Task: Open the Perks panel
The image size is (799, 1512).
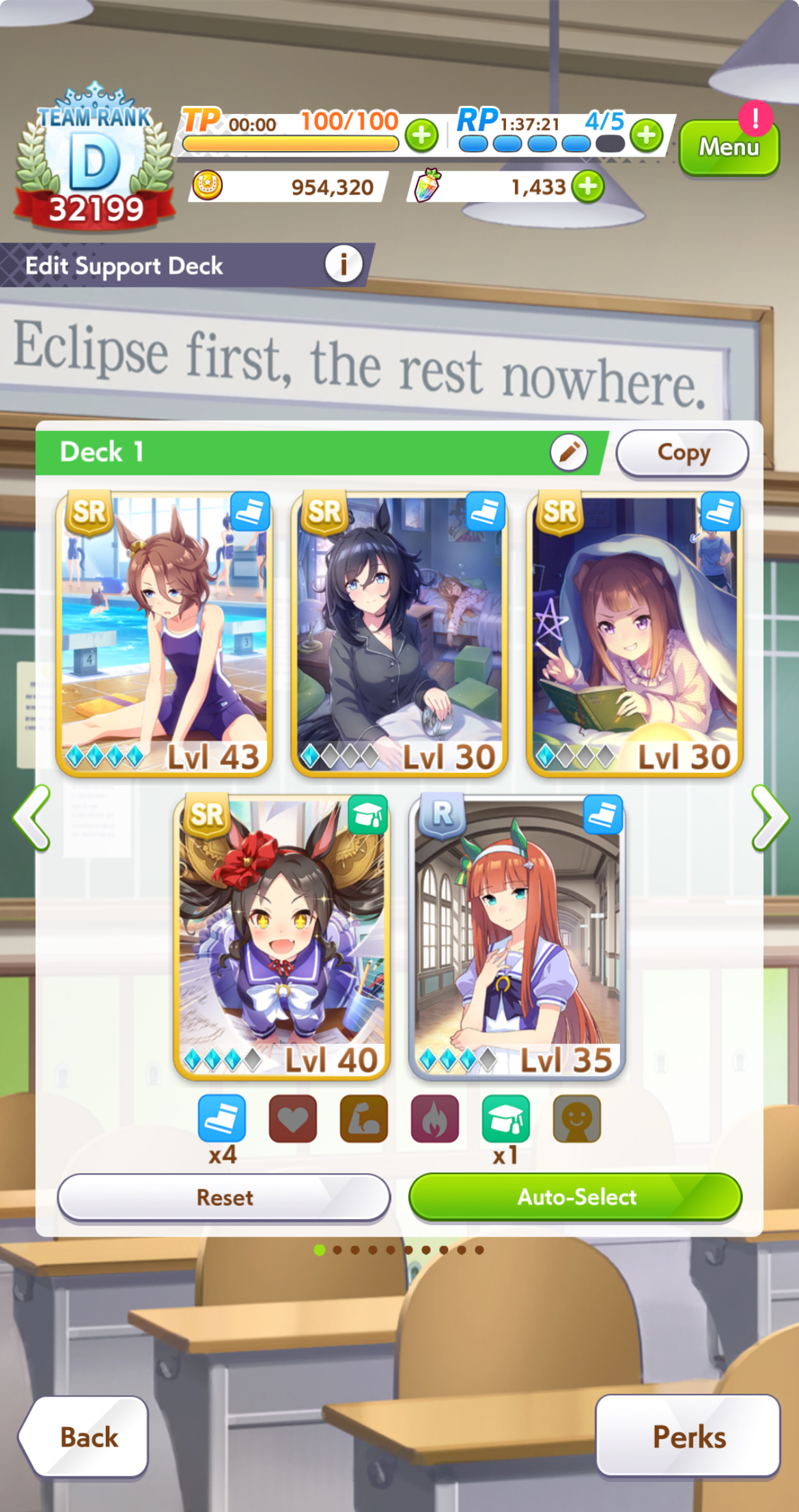Action: (x=688, y=1436)
